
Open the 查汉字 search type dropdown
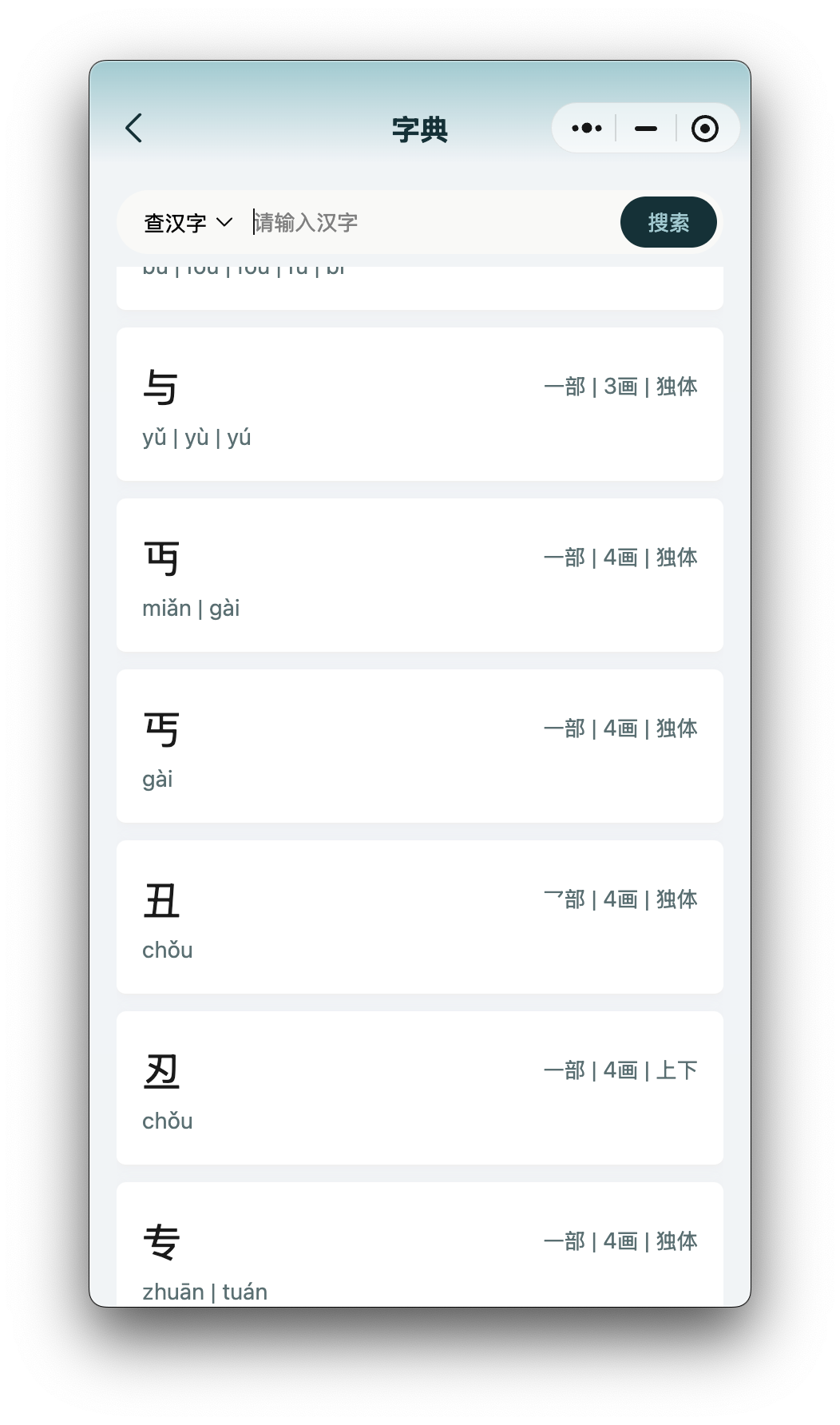185,222
